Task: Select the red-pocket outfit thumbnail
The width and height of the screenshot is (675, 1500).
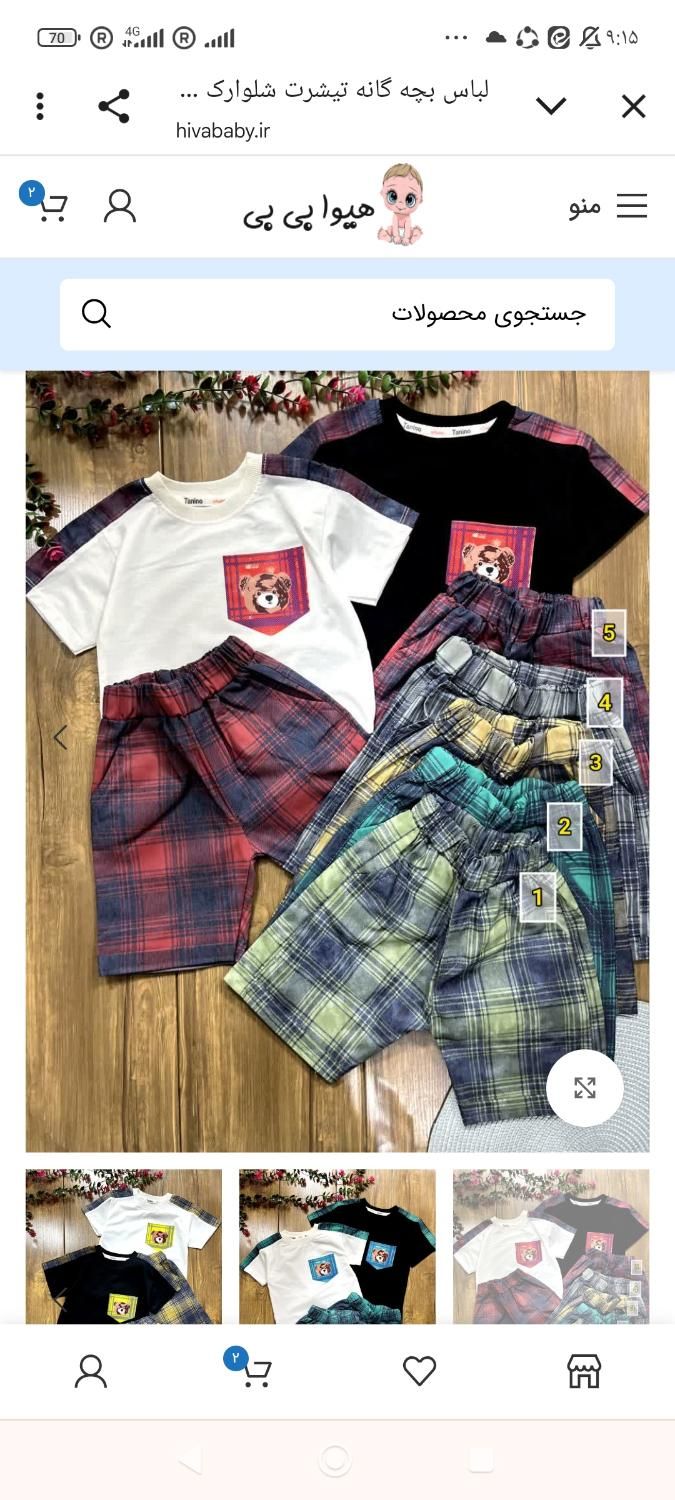Action: click(x=551, y=1246)
